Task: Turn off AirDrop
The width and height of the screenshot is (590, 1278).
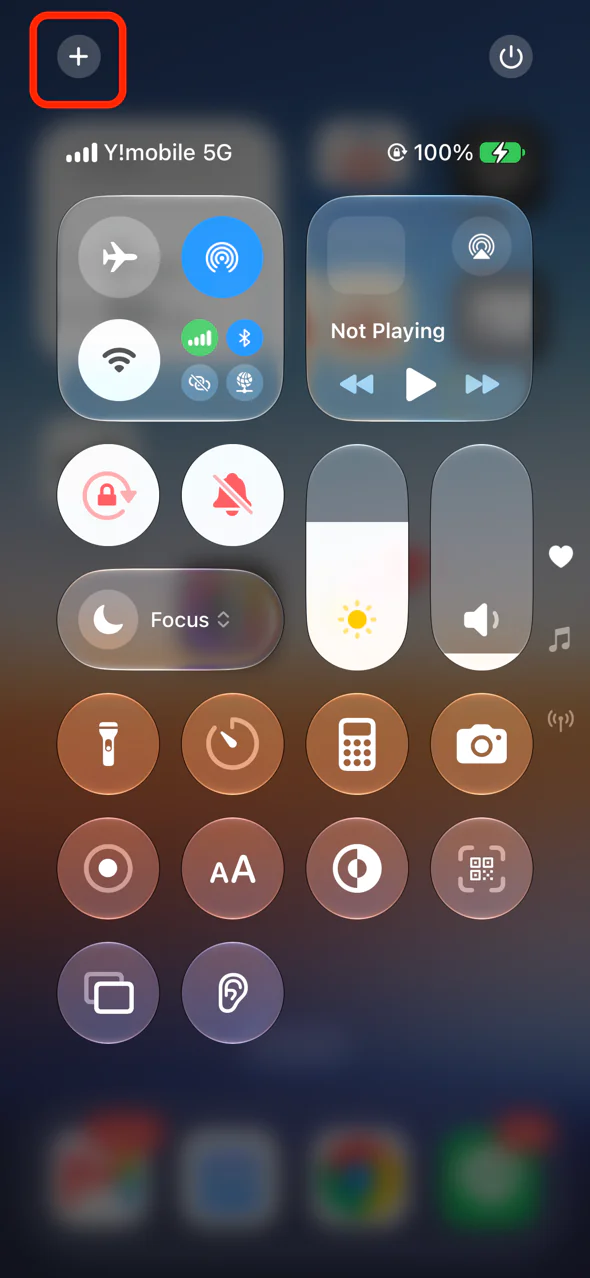Action: tap(222, 257)
